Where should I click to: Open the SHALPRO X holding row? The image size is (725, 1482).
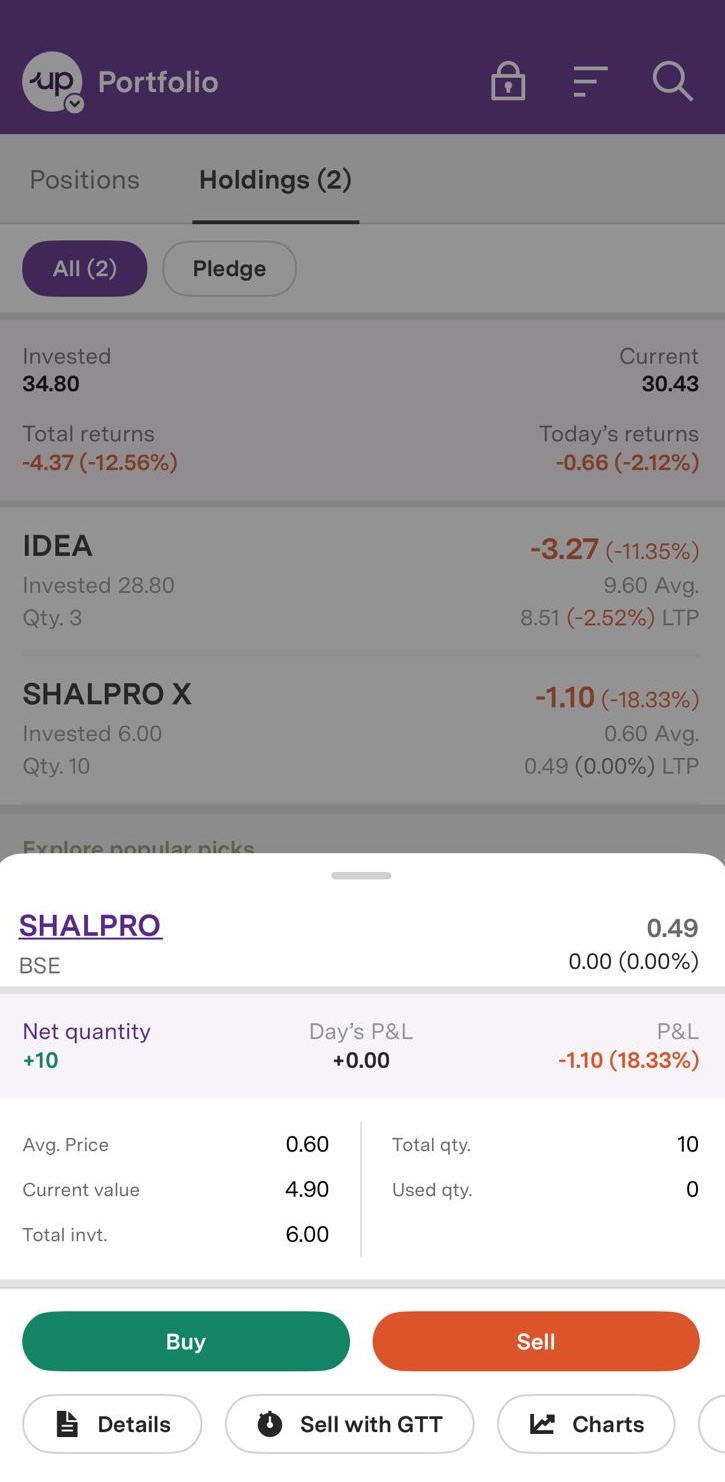pyautogui.click(x=360, y=729)
